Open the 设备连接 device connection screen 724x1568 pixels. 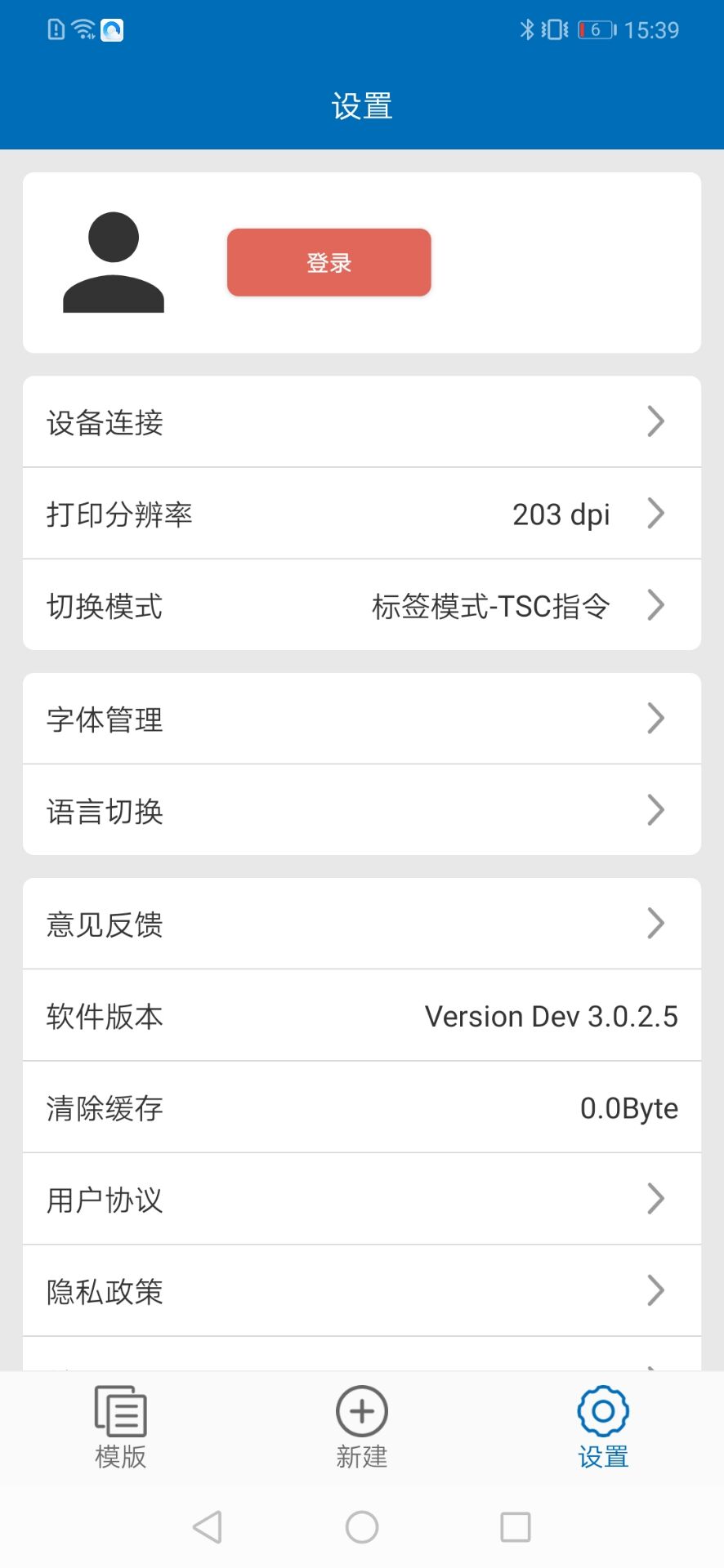click(x=362, y=421)
